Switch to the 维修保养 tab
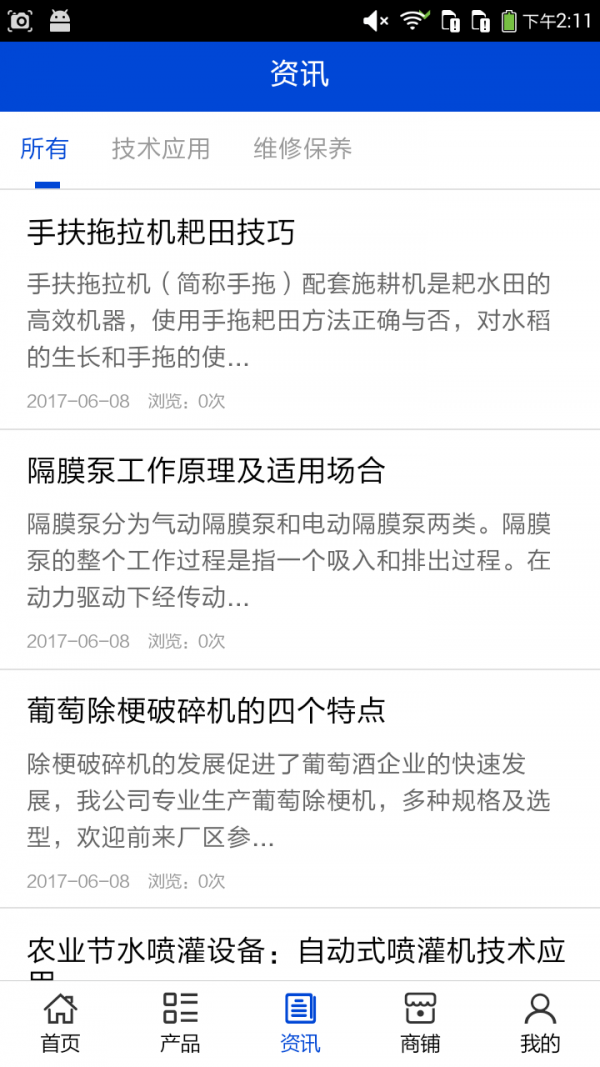The height and width of the screenshot is (1067, 600). pyautogui.click(x=303, y=150)
